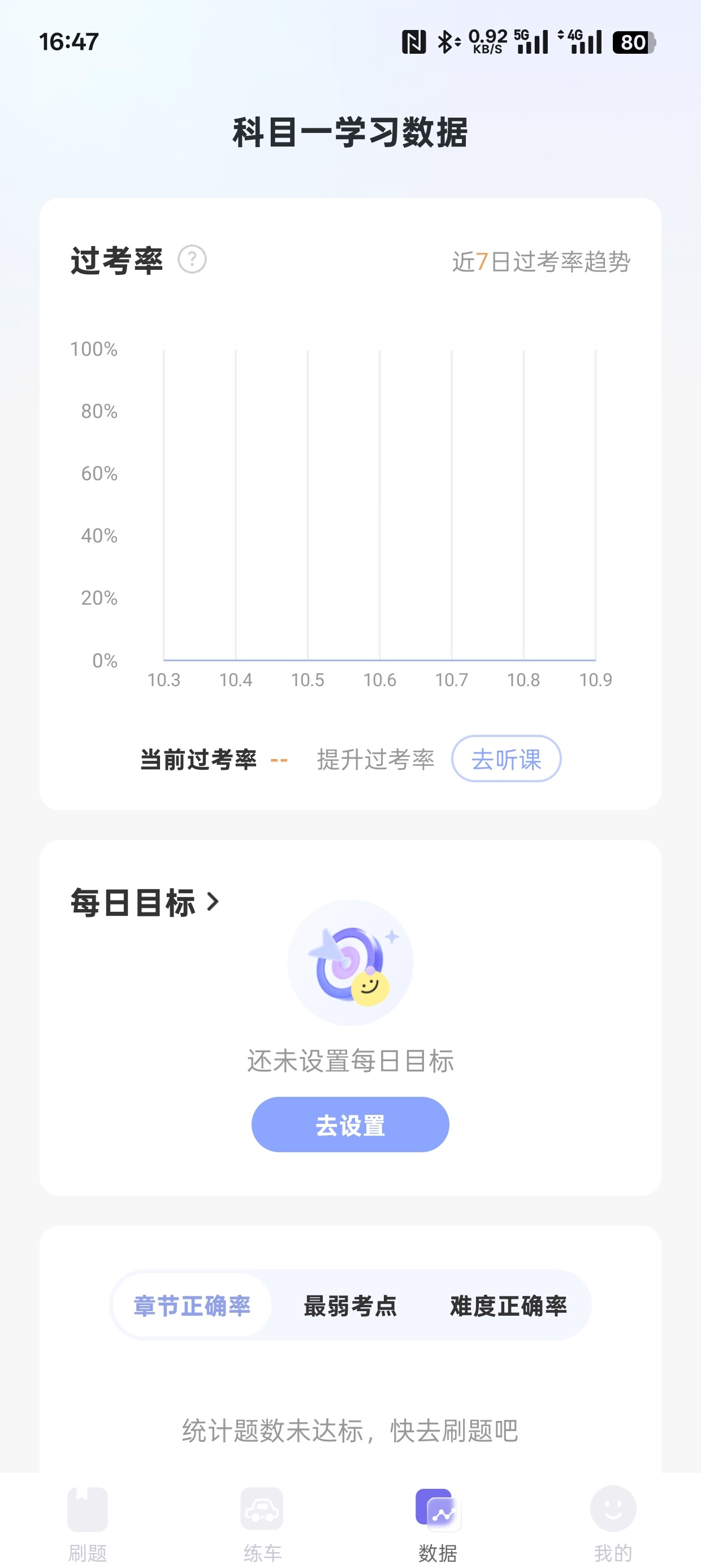Open the 过考率 help question-mark icon
Viewport: 701px width, 1568px height.
pos(192,260)
